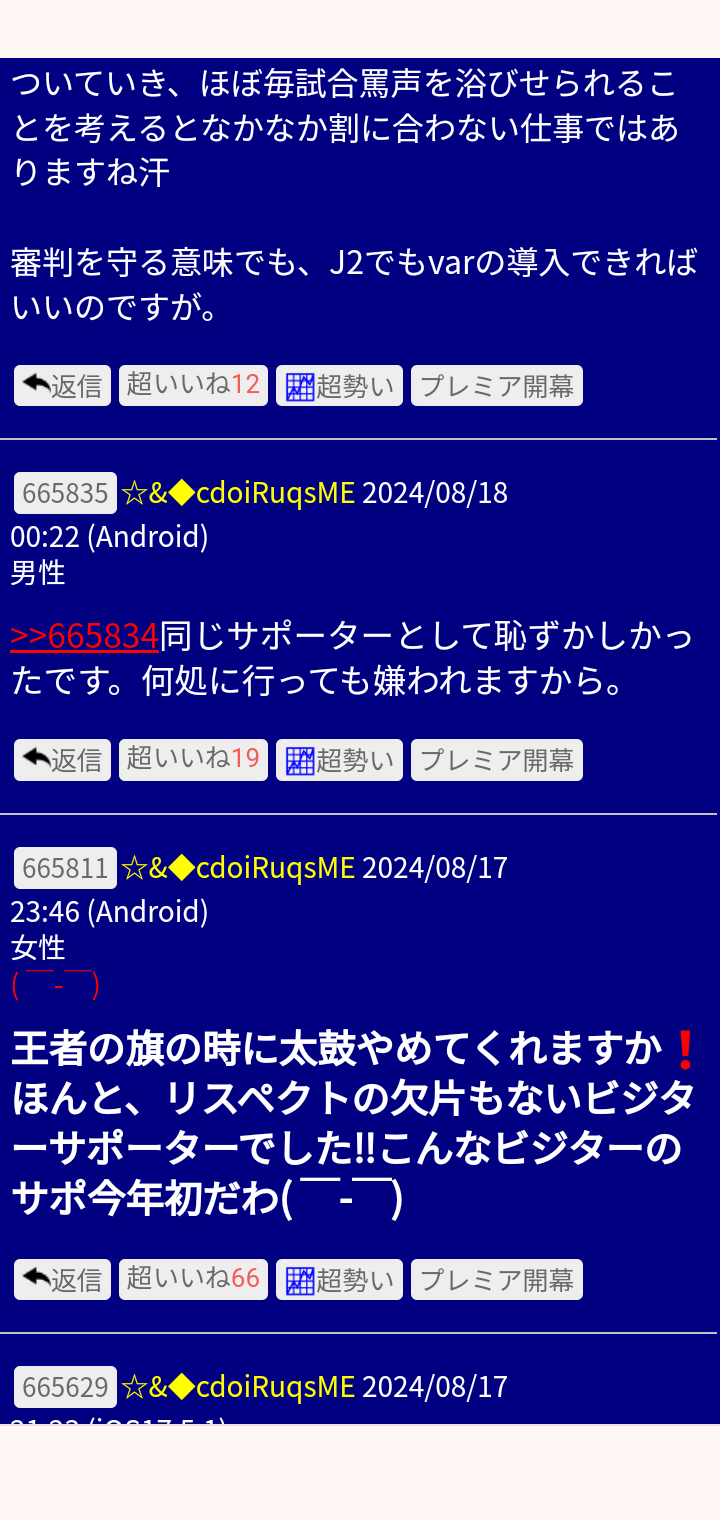Image resolution: width=720 pixels, height=1520 pixels.
Task: Follow the >>665834 reply link
Action: [85, 636]
